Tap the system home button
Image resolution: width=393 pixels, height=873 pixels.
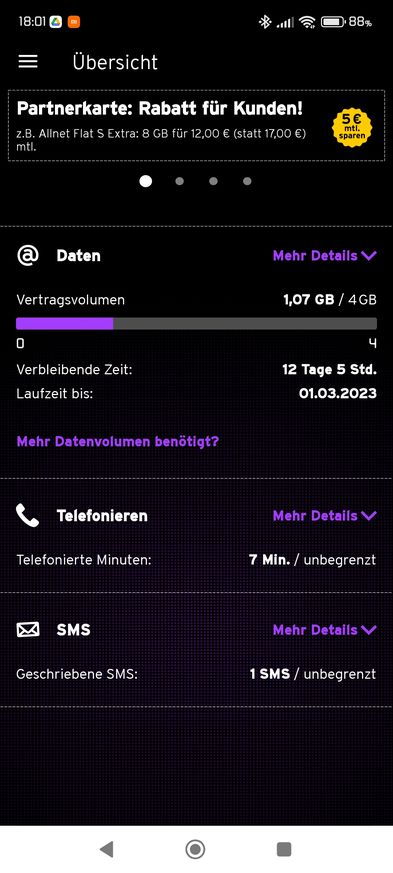click(195, 849)
